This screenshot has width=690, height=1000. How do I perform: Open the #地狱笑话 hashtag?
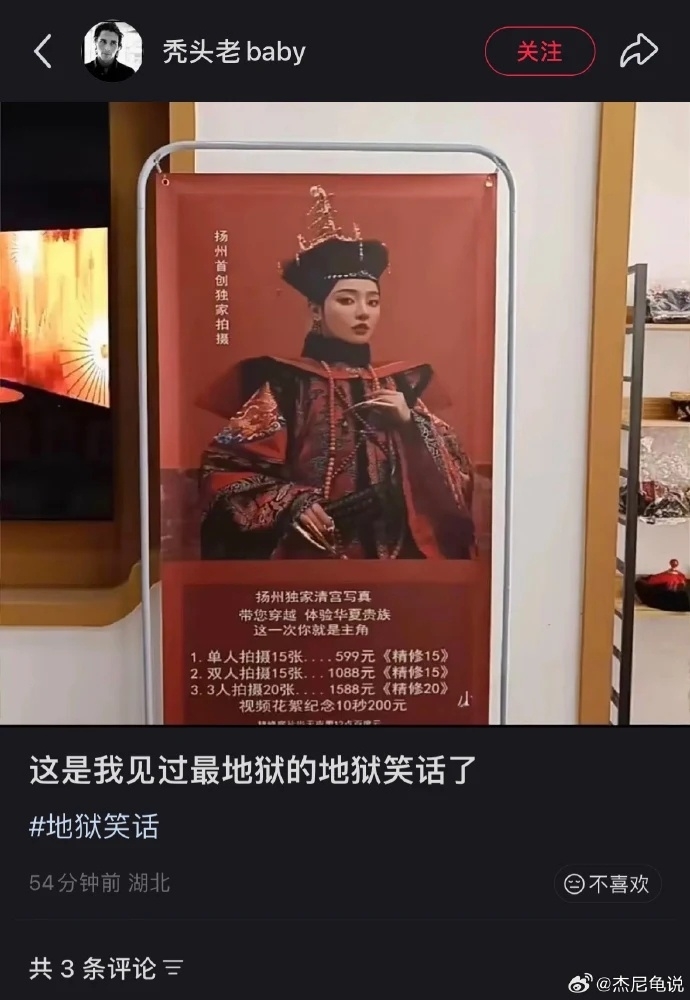94,827
